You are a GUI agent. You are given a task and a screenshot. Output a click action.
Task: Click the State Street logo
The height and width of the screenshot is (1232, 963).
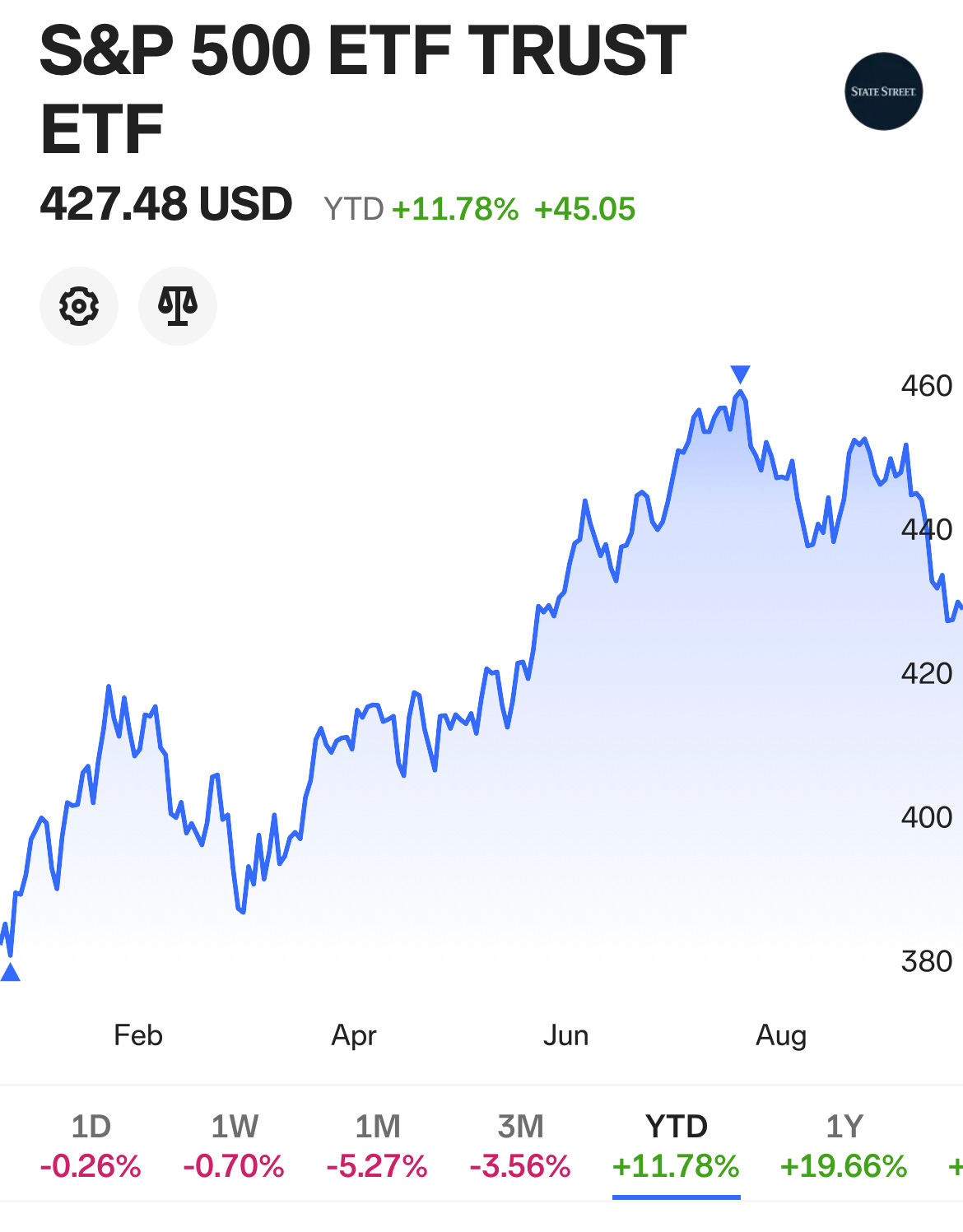point(885,91)
